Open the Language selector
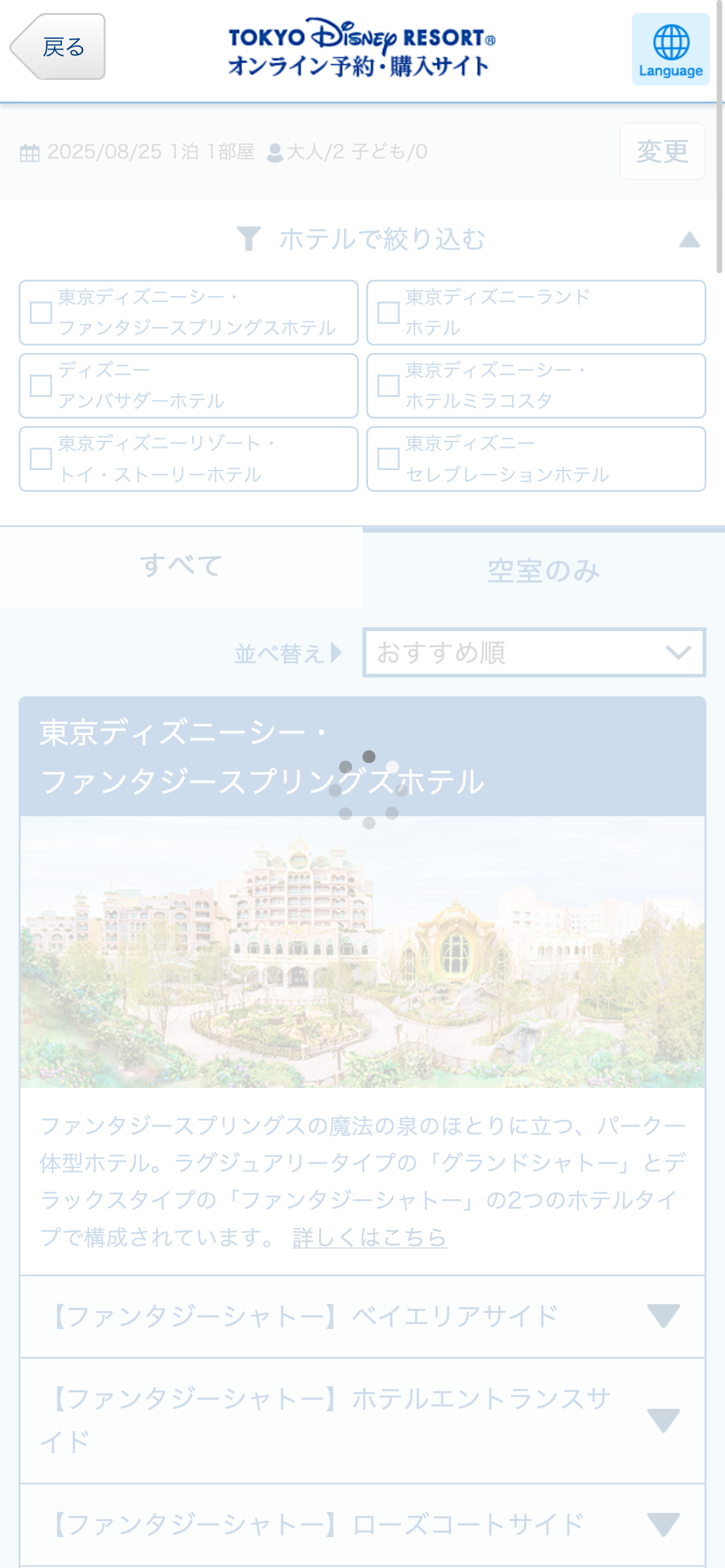Viewport: 725px width, 1568px height. click(x=670, y=50)
